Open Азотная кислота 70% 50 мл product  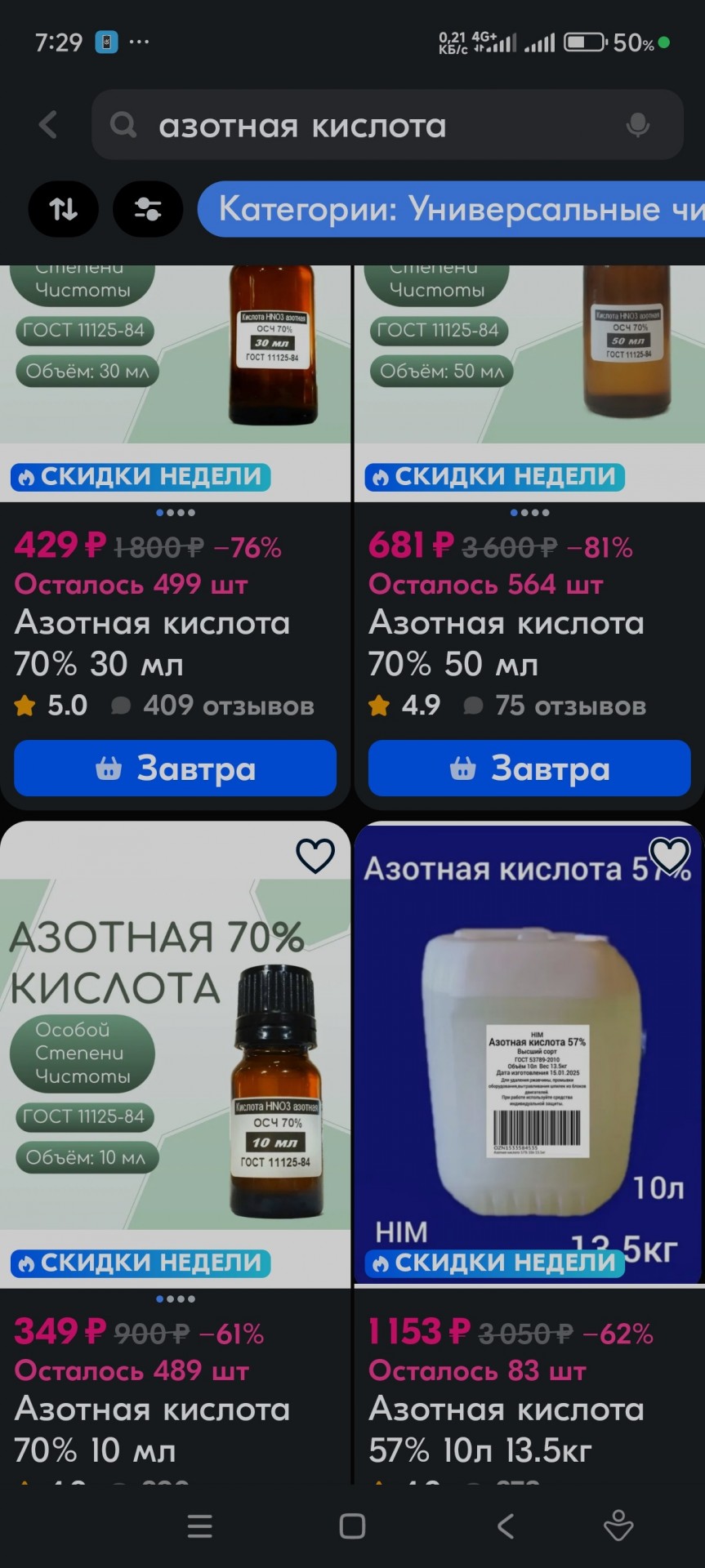[x=506, y=643]
